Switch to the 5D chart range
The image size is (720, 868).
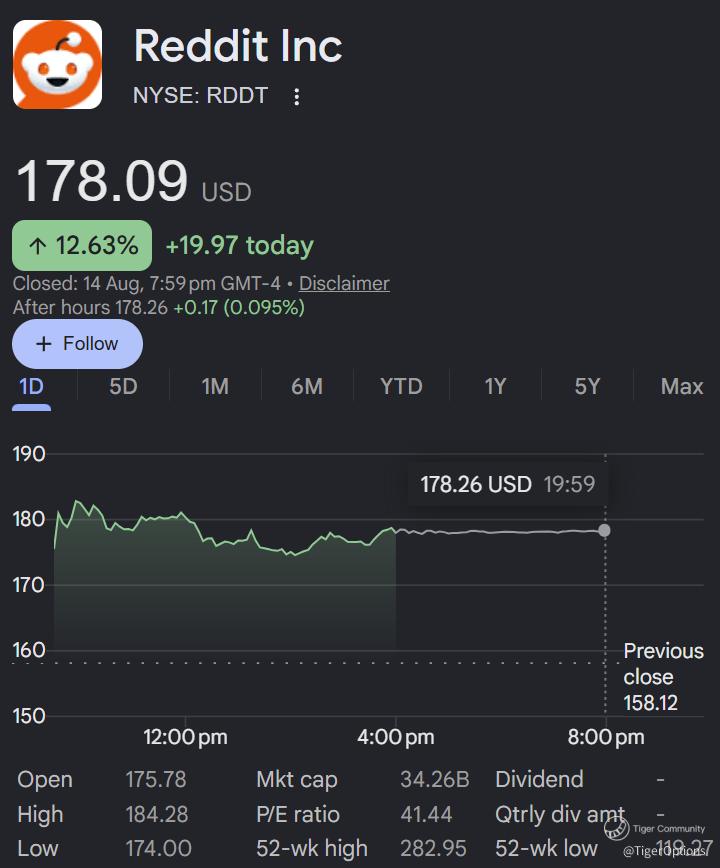tap(123, 386)
